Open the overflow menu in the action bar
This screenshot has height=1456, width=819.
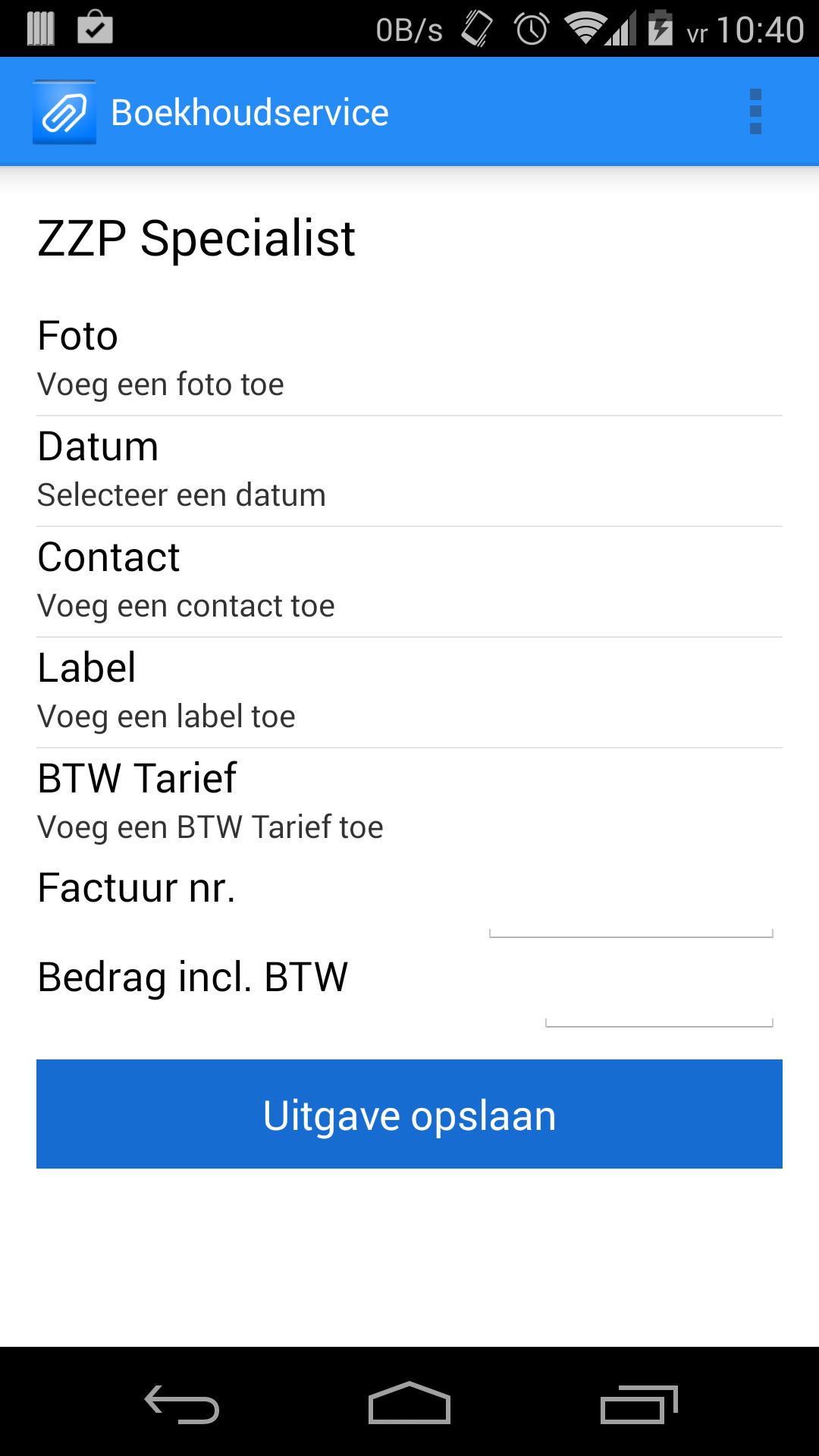(755, 111)
